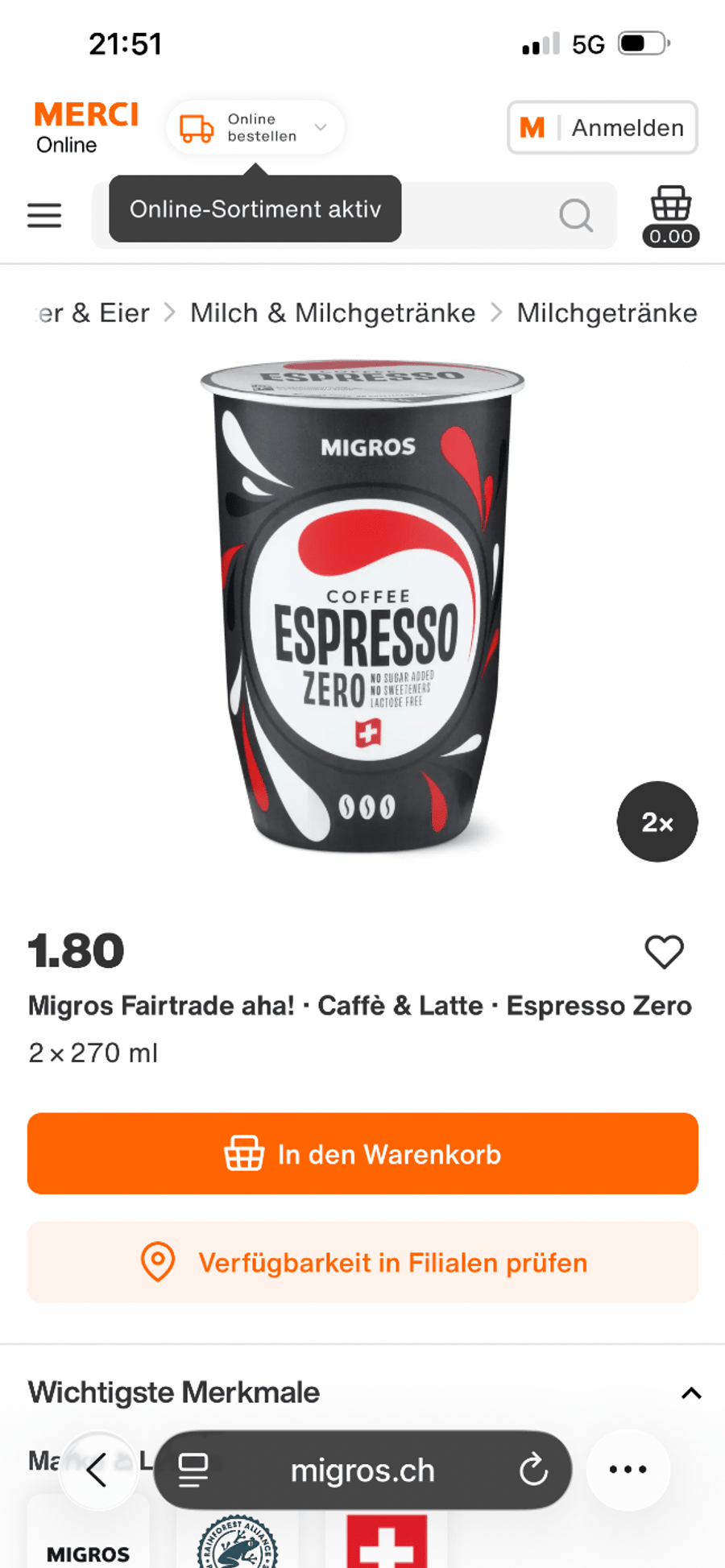Go to Milch & Milchgetränke breadcrumb
The image size is (725, 1568).
pyautogui.click(x=332, y=312)
